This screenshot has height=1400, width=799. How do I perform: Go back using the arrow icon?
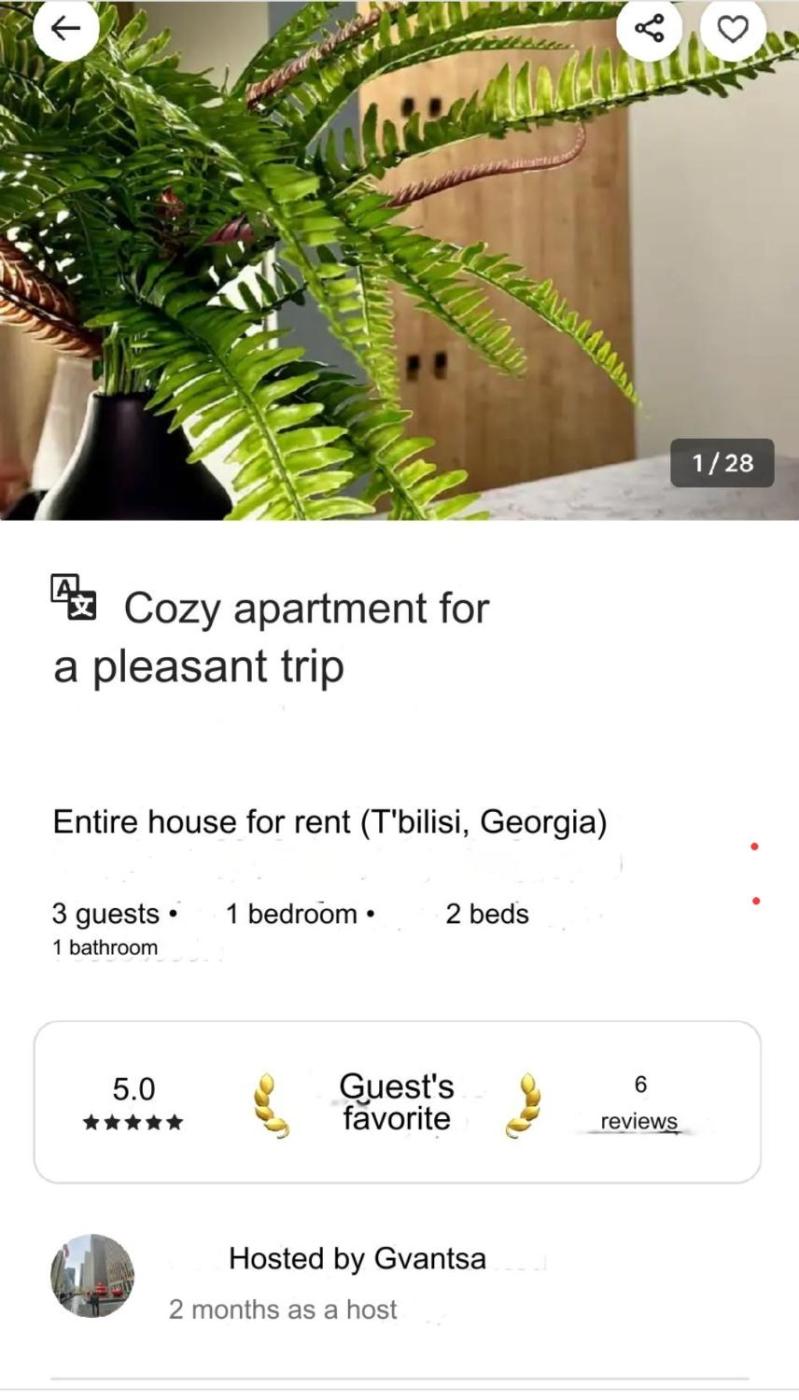(x=66, y=29)
